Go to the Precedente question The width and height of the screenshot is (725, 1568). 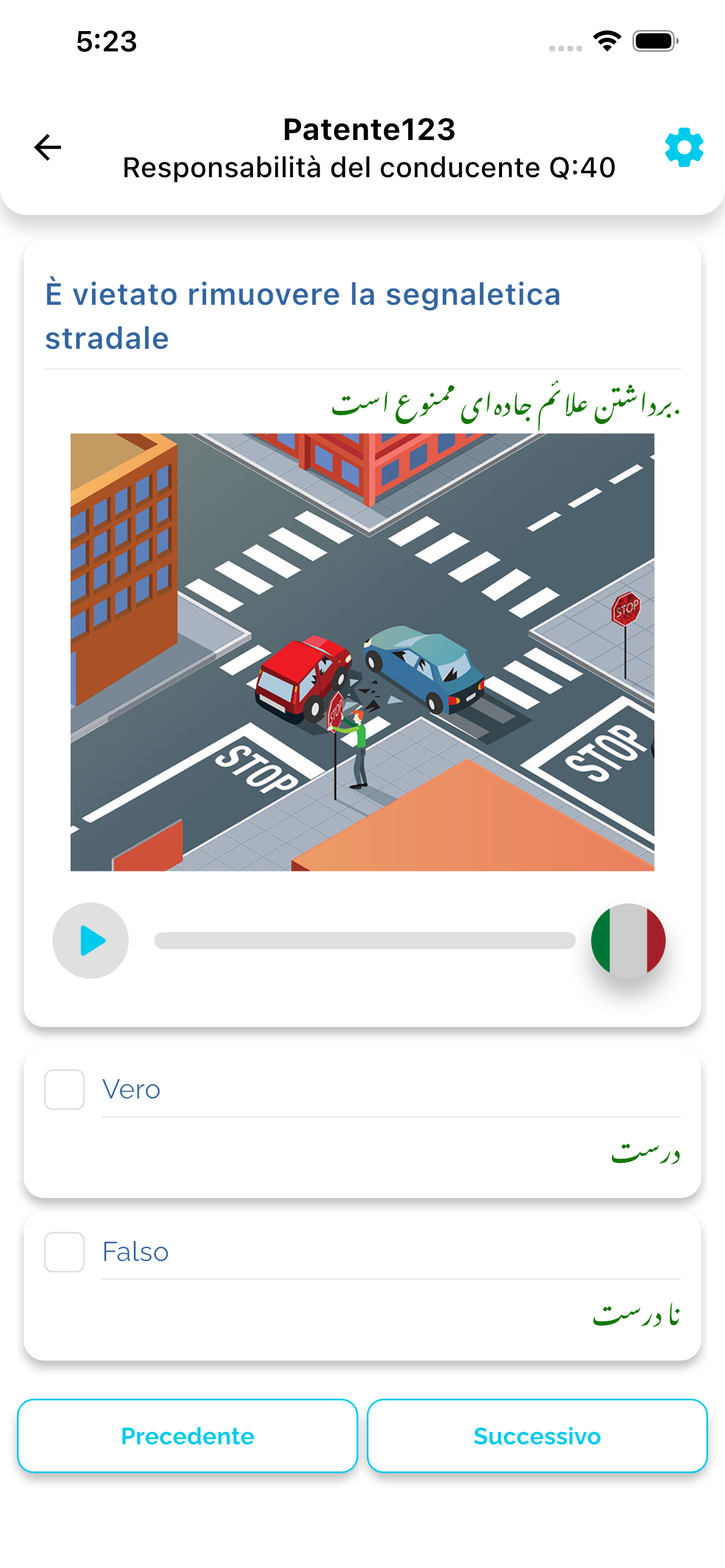coord(187,1436)
